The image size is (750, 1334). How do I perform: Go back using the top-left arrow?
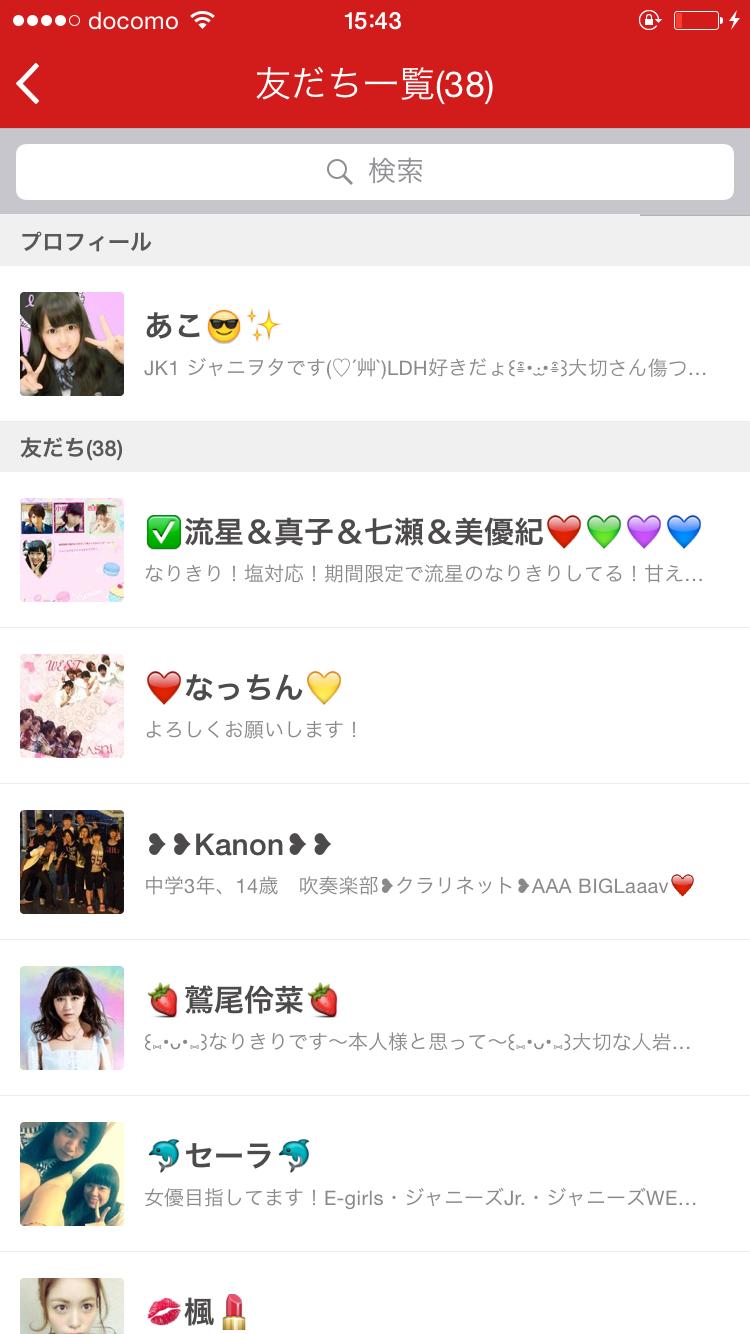pos(30,84)
